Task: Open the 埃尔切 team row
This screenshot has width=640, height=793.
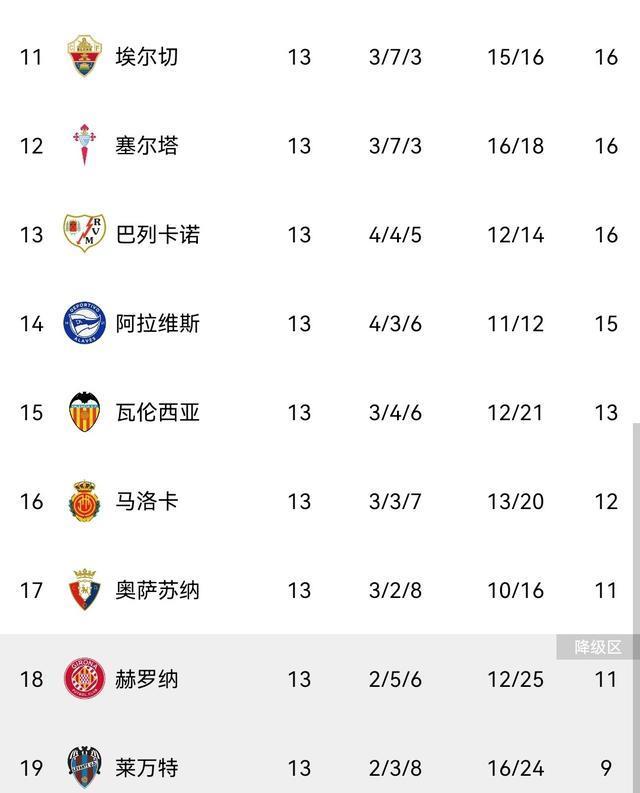Action: 147,57
